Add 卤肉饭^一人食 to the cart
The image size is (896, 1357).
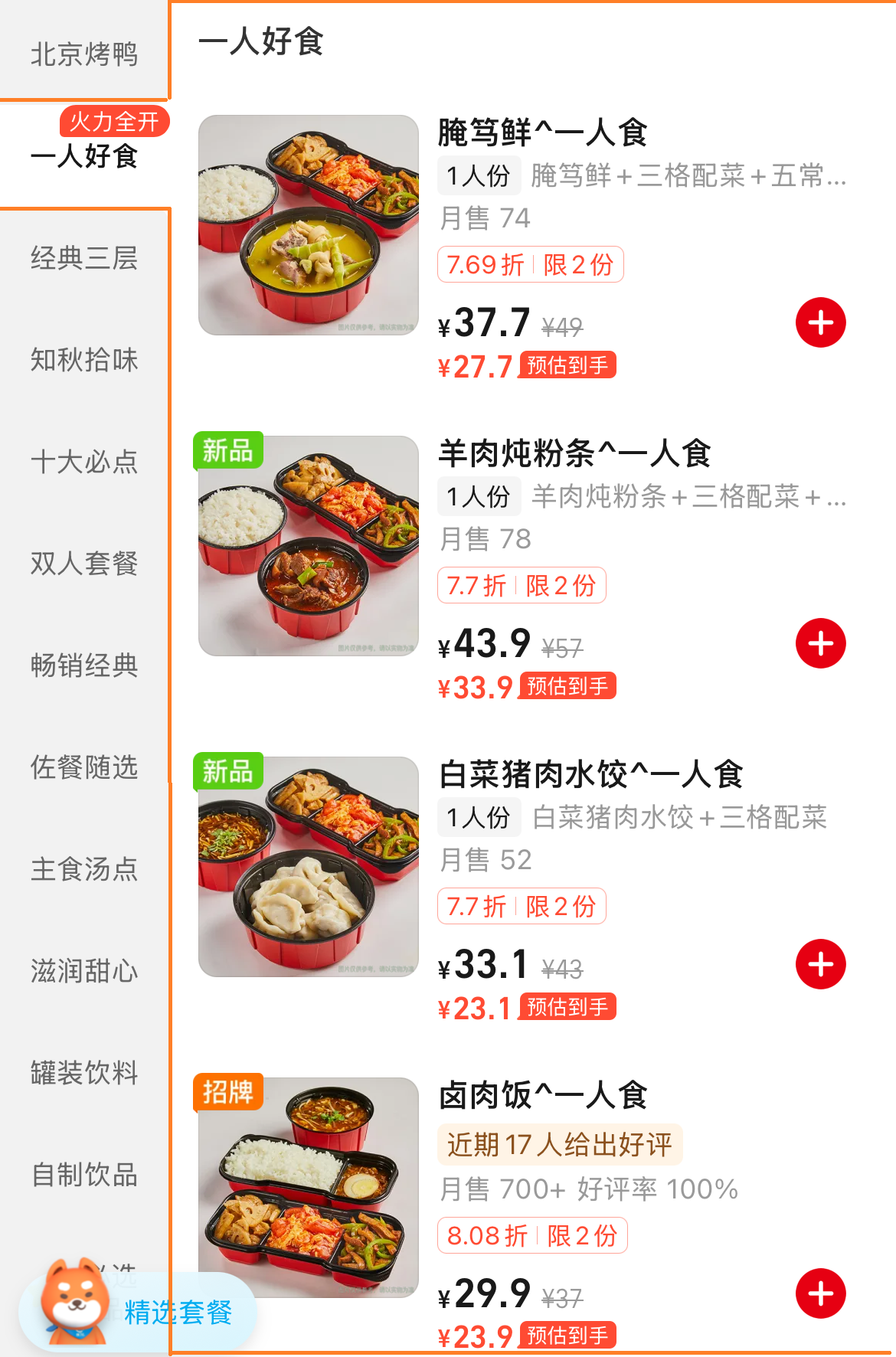[820, 1293]
